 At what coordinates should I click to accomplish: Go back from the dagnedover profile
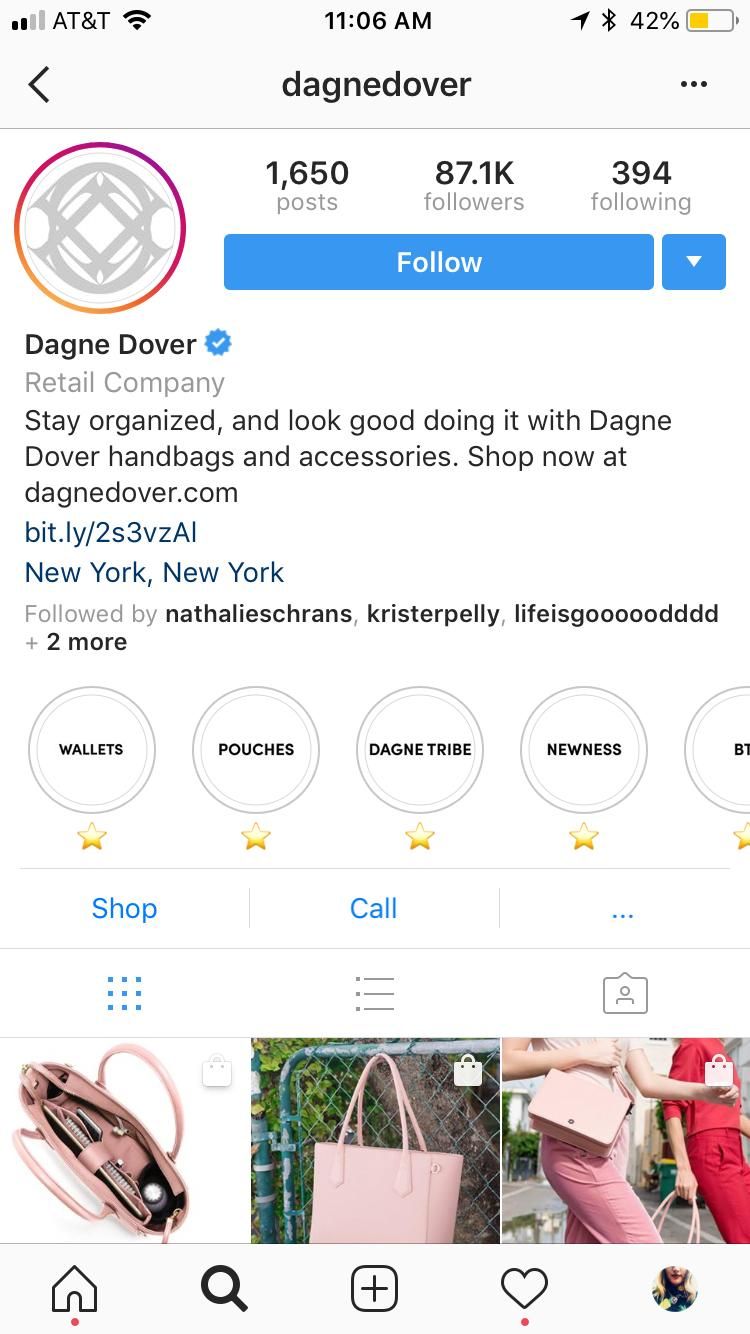pos(39,85)
